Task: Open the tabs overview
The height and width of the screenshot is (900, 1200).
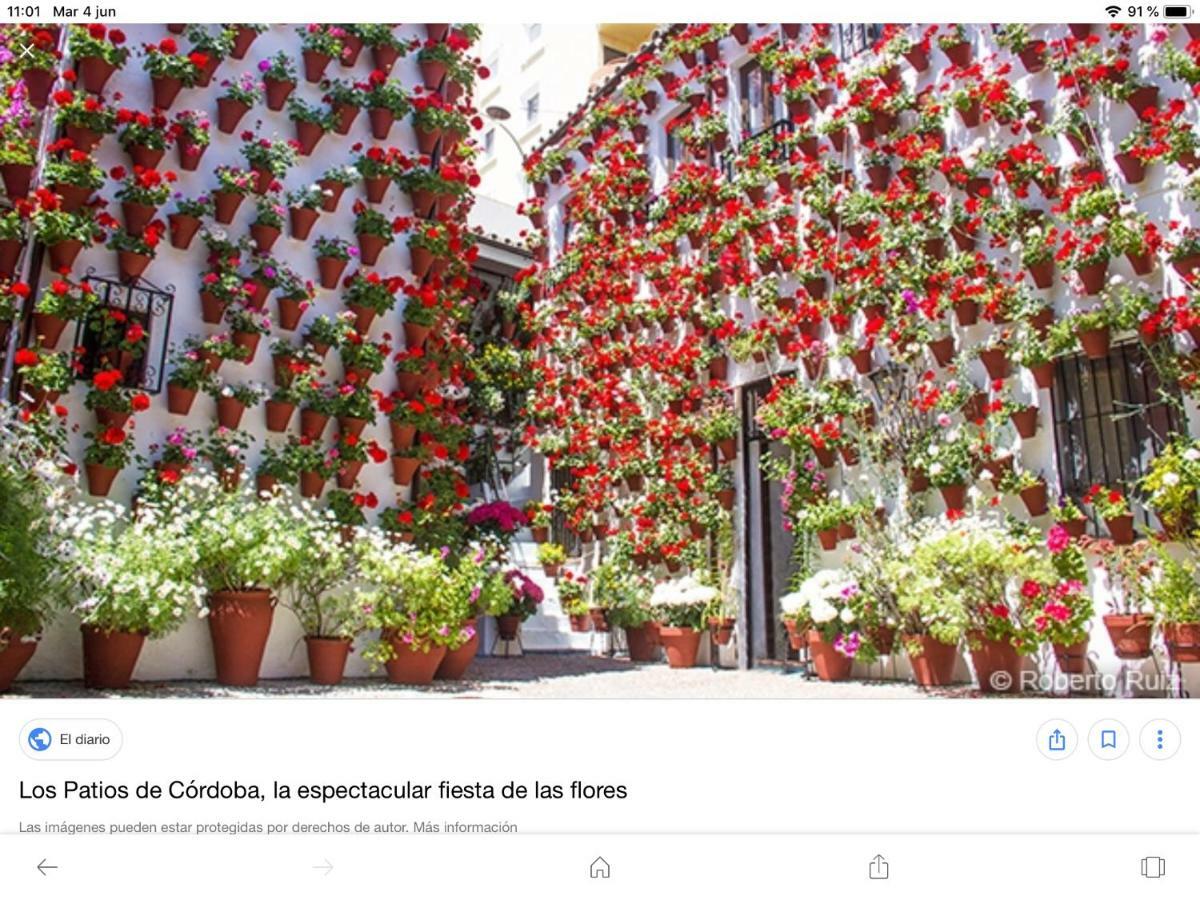Action: [x=1152, y=867]
